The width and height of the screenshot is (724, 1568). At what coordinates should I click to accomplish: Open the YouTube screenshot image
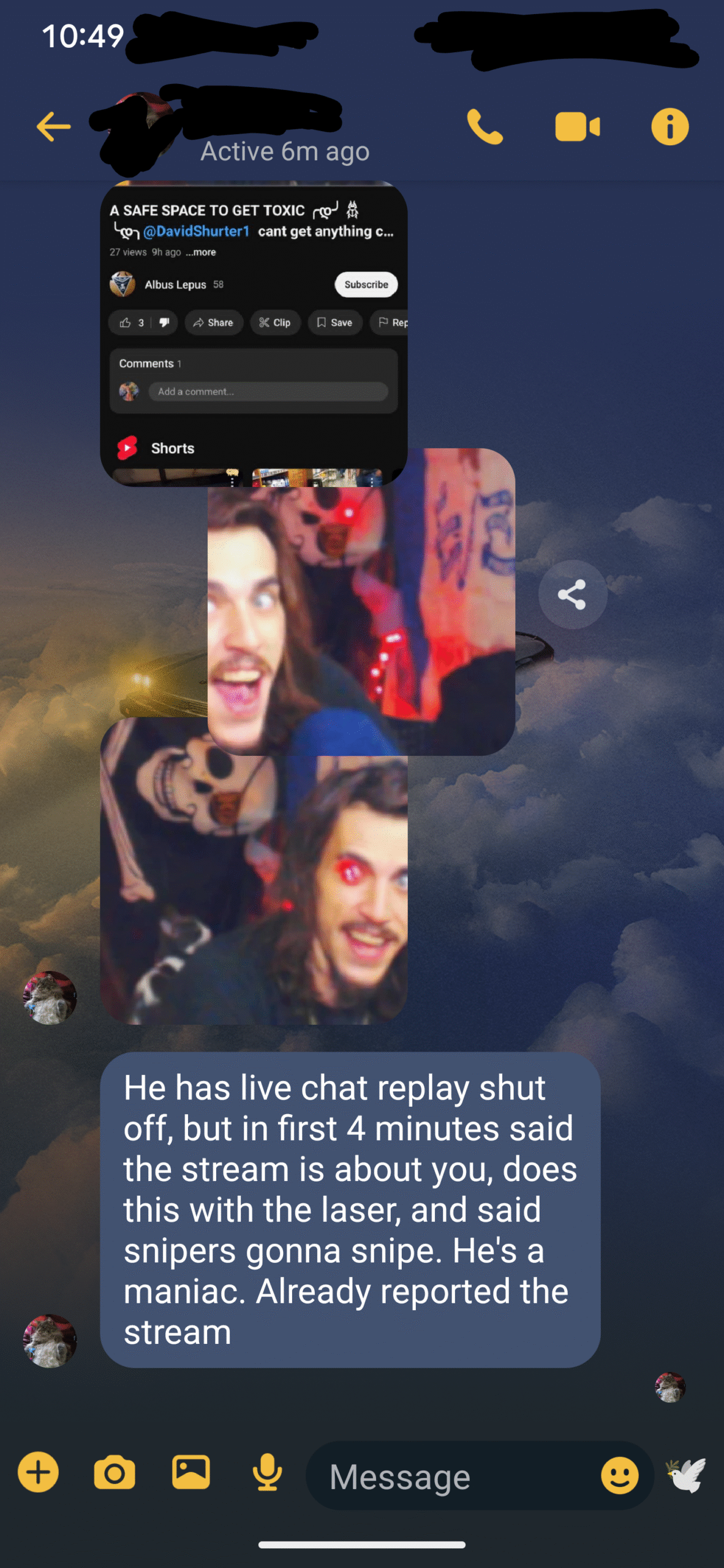[254, 334]
